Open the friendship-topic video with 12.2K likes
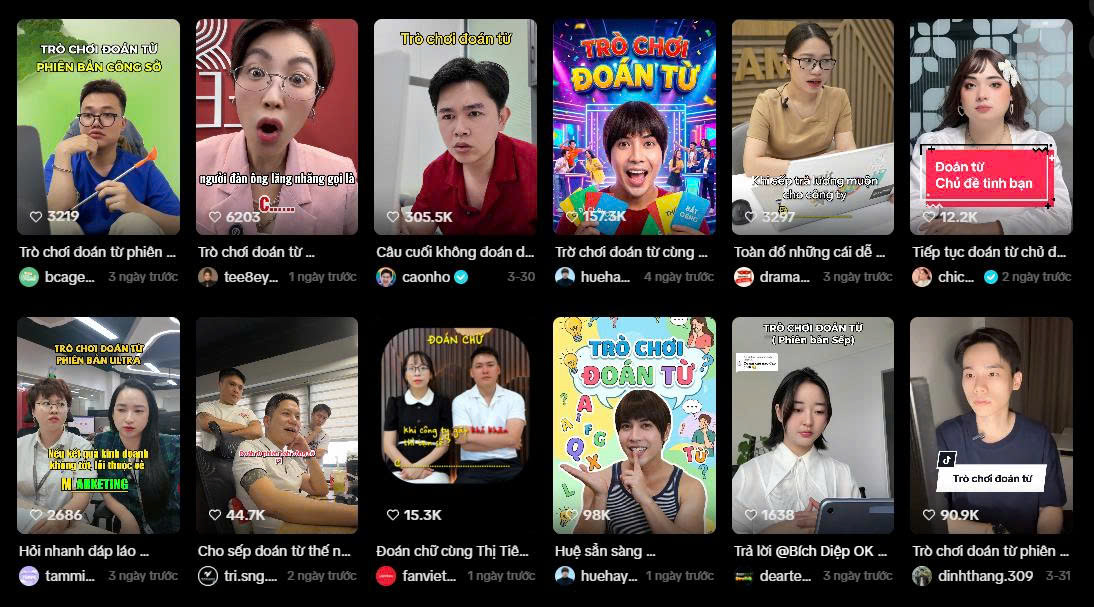The image size is (1094, 607). tap(991, 127)
